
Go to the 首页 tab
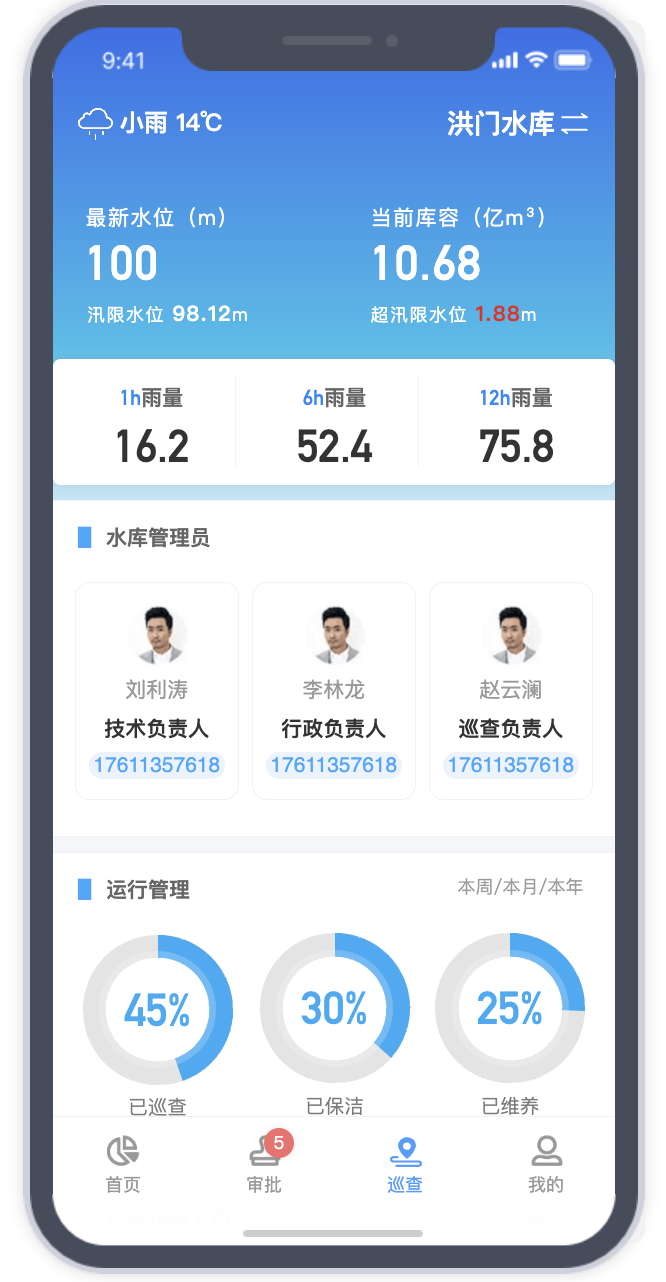pyautogui.click(x=123, y=1164)
